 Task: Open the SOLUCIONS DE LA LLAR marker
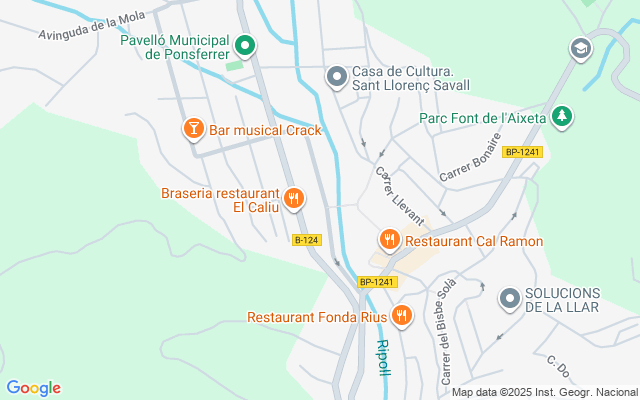pyautogui.click(x=510, y=297)
